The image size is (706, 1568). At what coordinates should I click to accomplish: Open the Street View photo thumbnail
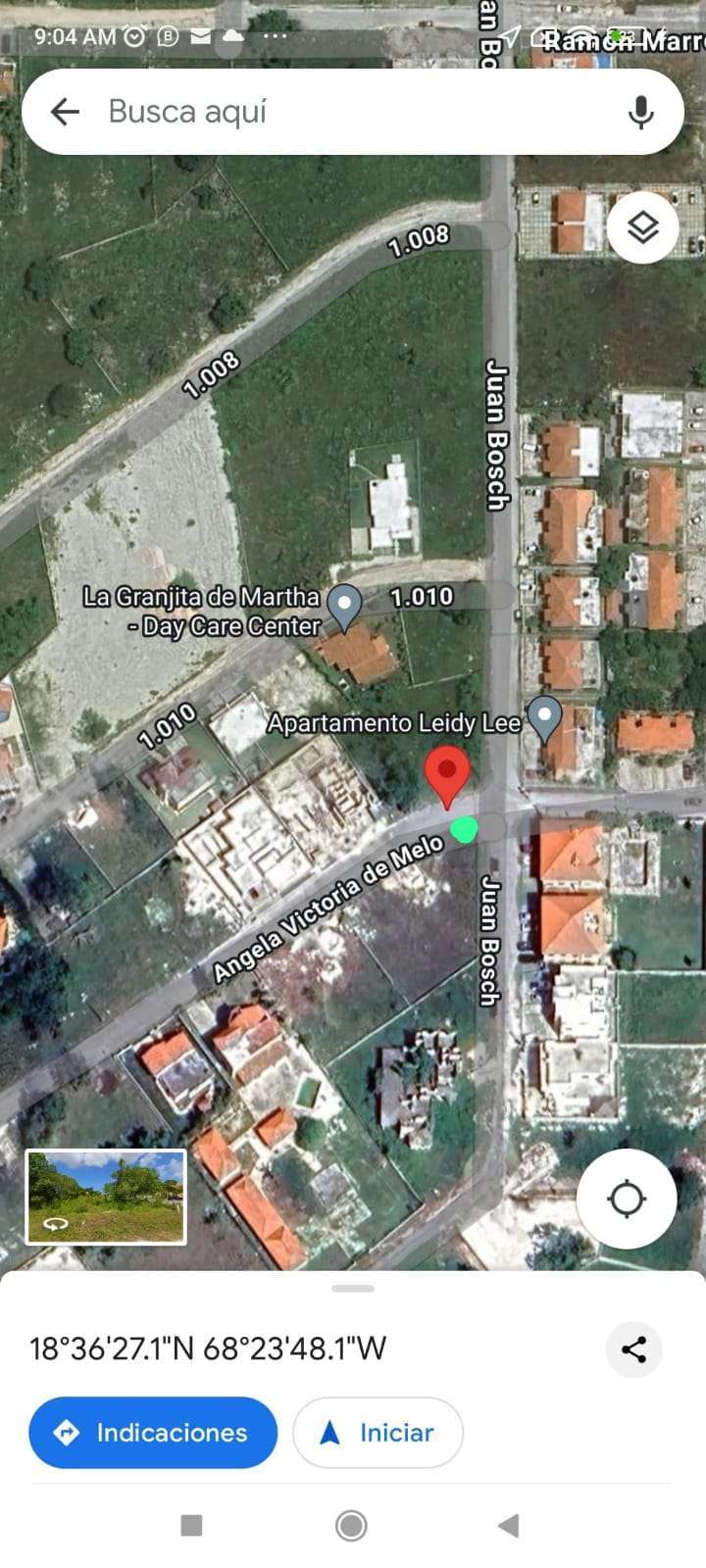[x=106, y=1197]
